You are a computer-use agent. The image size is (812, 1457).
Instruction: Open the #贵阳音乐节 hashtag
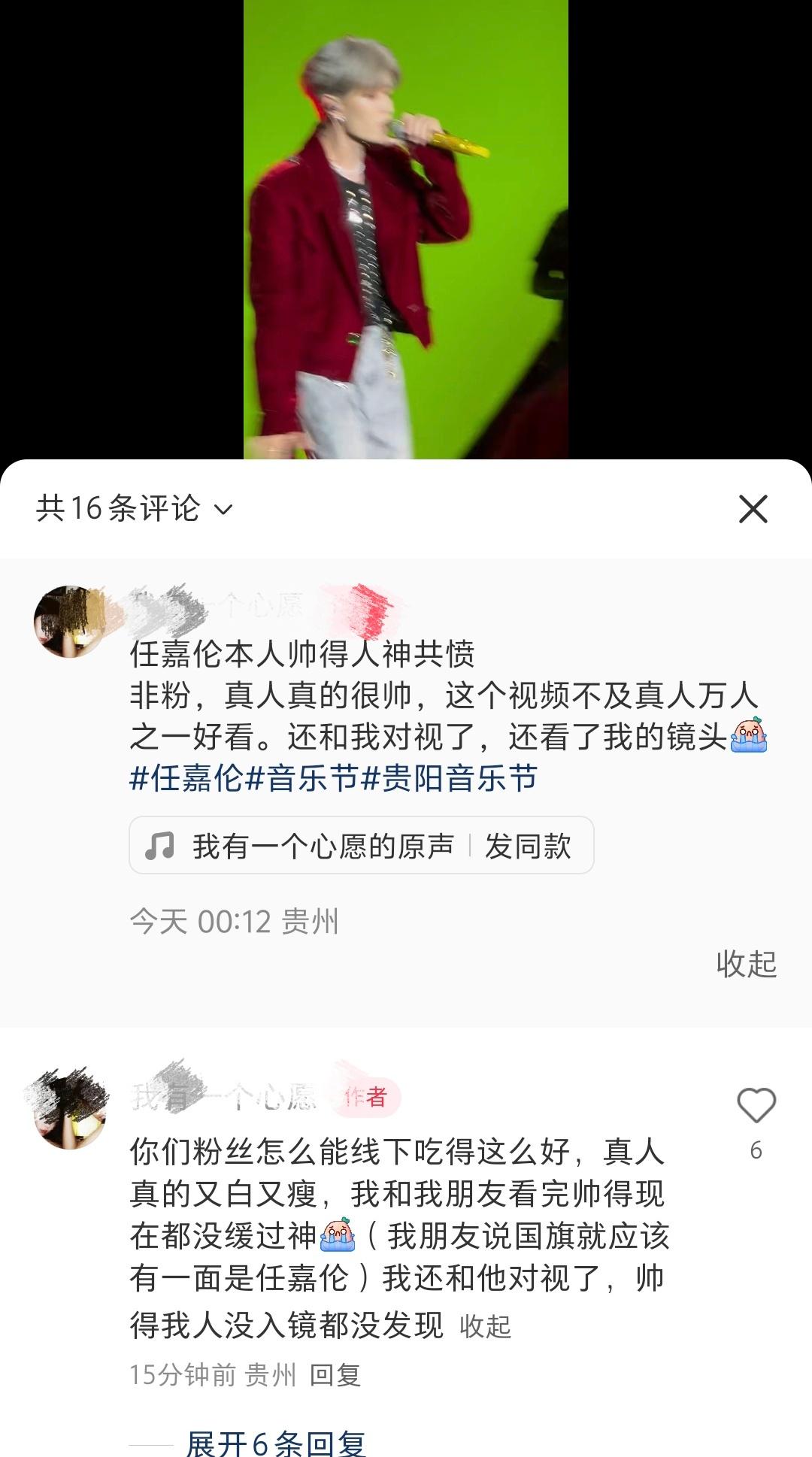click(449, 778)
